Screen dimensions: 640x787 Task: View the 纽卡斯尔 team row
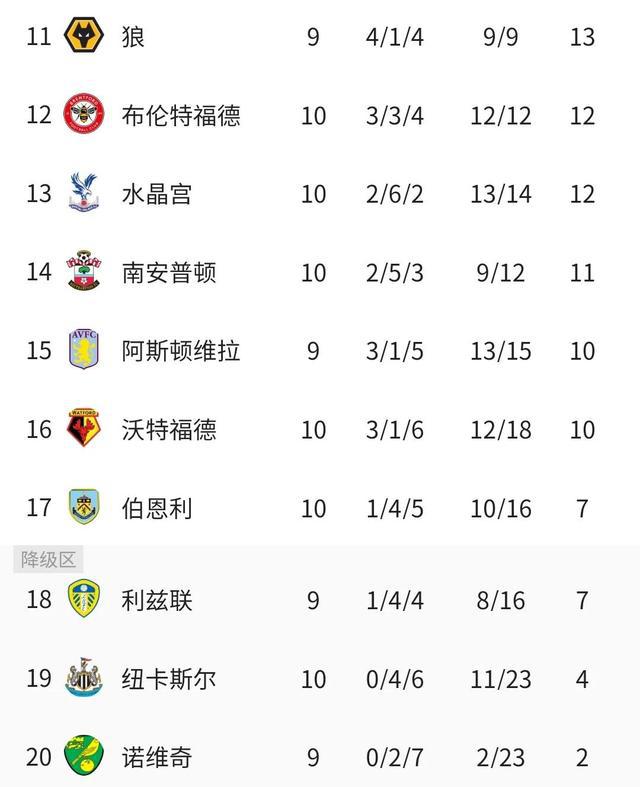[170, 679]
